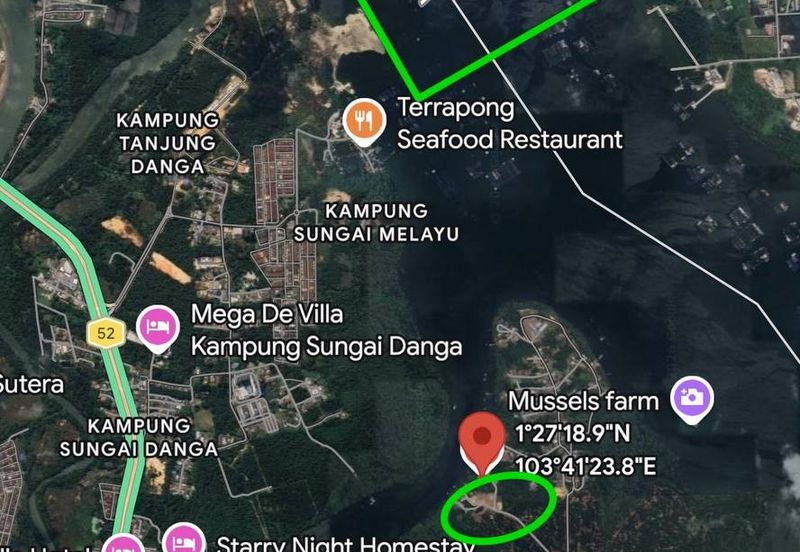
Task: Open the Starry Night Homestay marker
Action: [x=183, y=541]
